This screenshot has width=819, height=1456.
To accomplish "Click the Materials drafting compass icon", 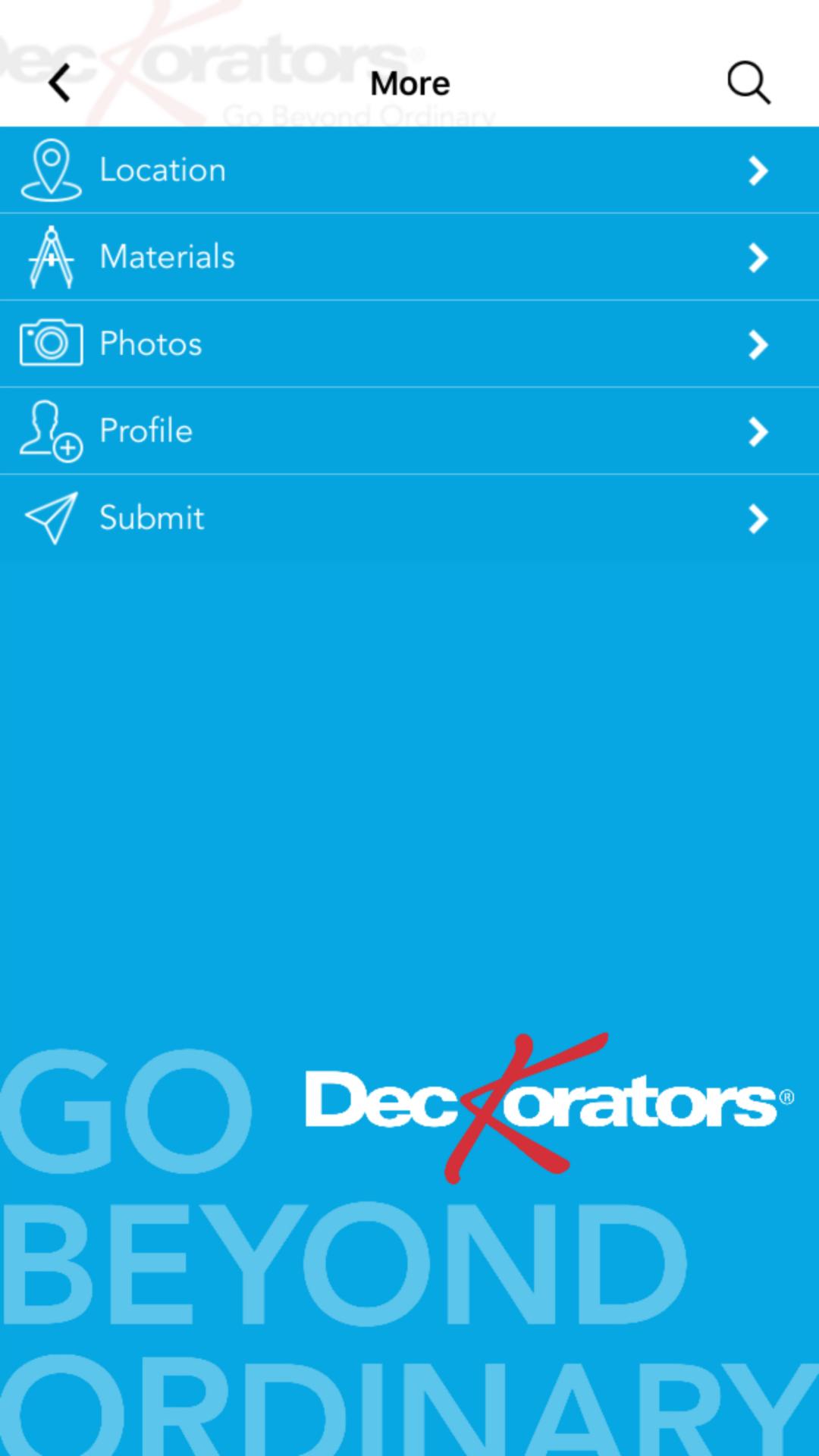I will [x=51, y=256].
